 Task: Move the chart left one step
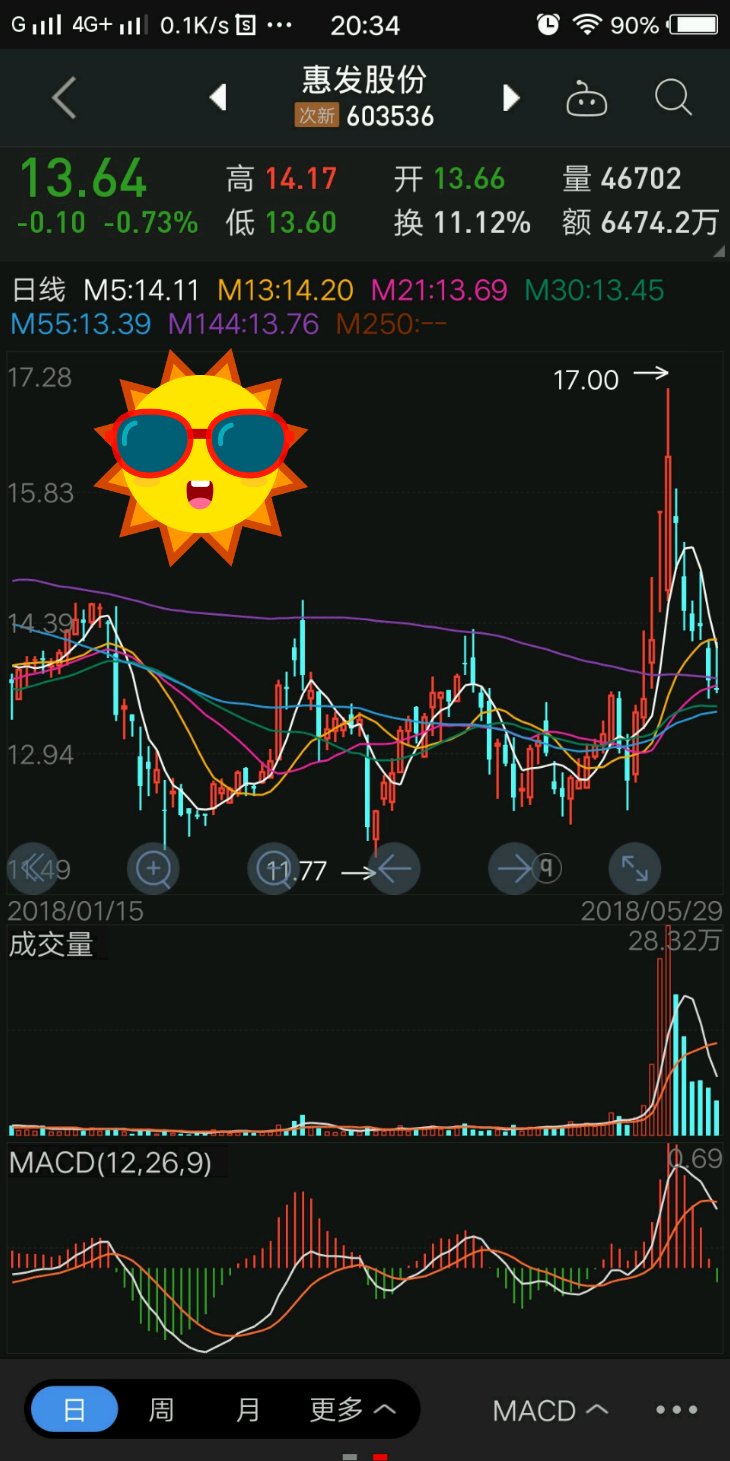click(395, 868)
